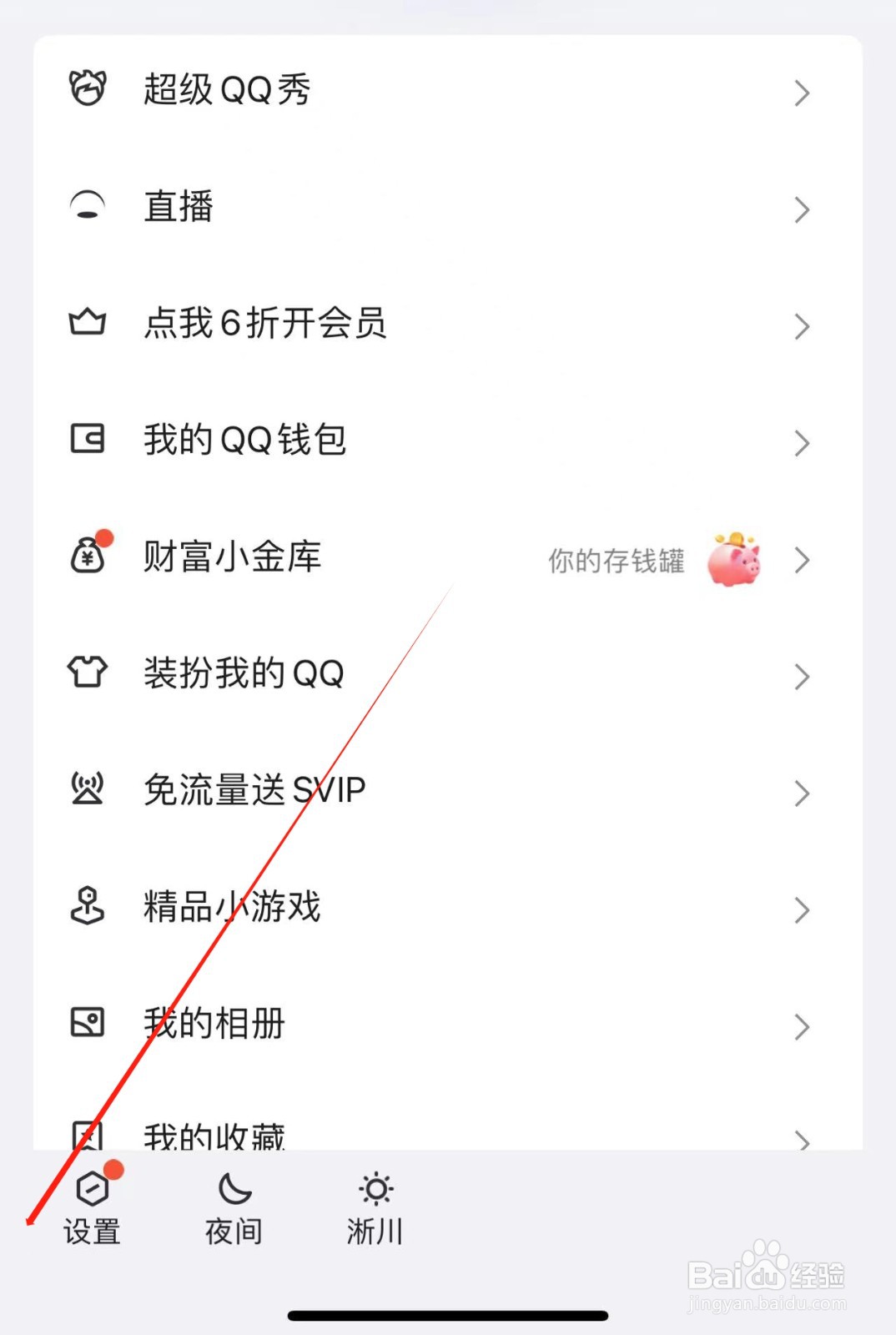Screen dimensions: 896x1335
Task: Select the 免流量送SVIP signal icon
Action: pyautogui.click(x=88, y=789)
